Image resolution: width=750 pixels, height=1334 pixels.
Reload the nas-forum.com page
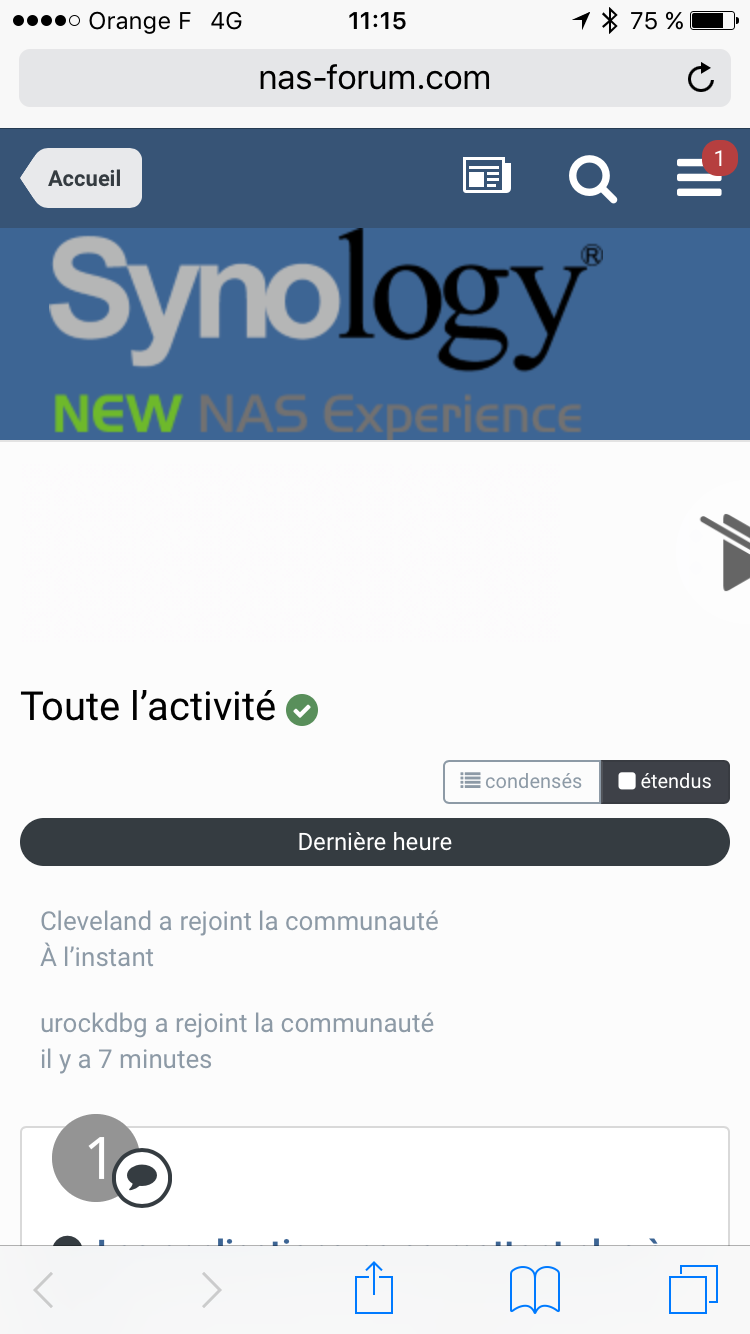pyautogui.click(x=701, y=78)
